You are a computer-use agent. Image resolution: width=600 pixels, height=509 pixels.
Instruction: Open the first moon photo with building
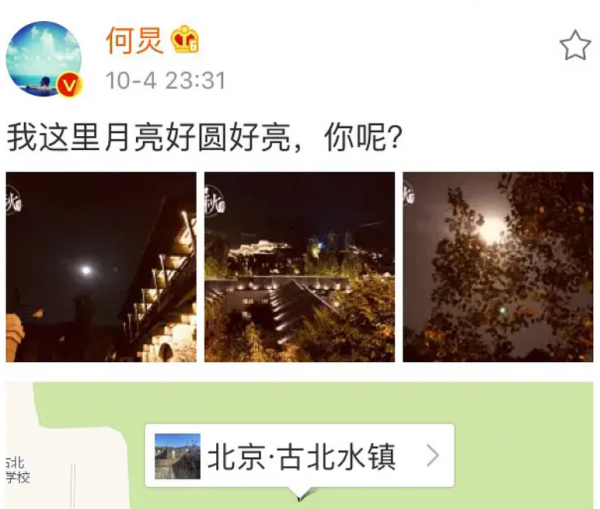(x=101, y=266)
